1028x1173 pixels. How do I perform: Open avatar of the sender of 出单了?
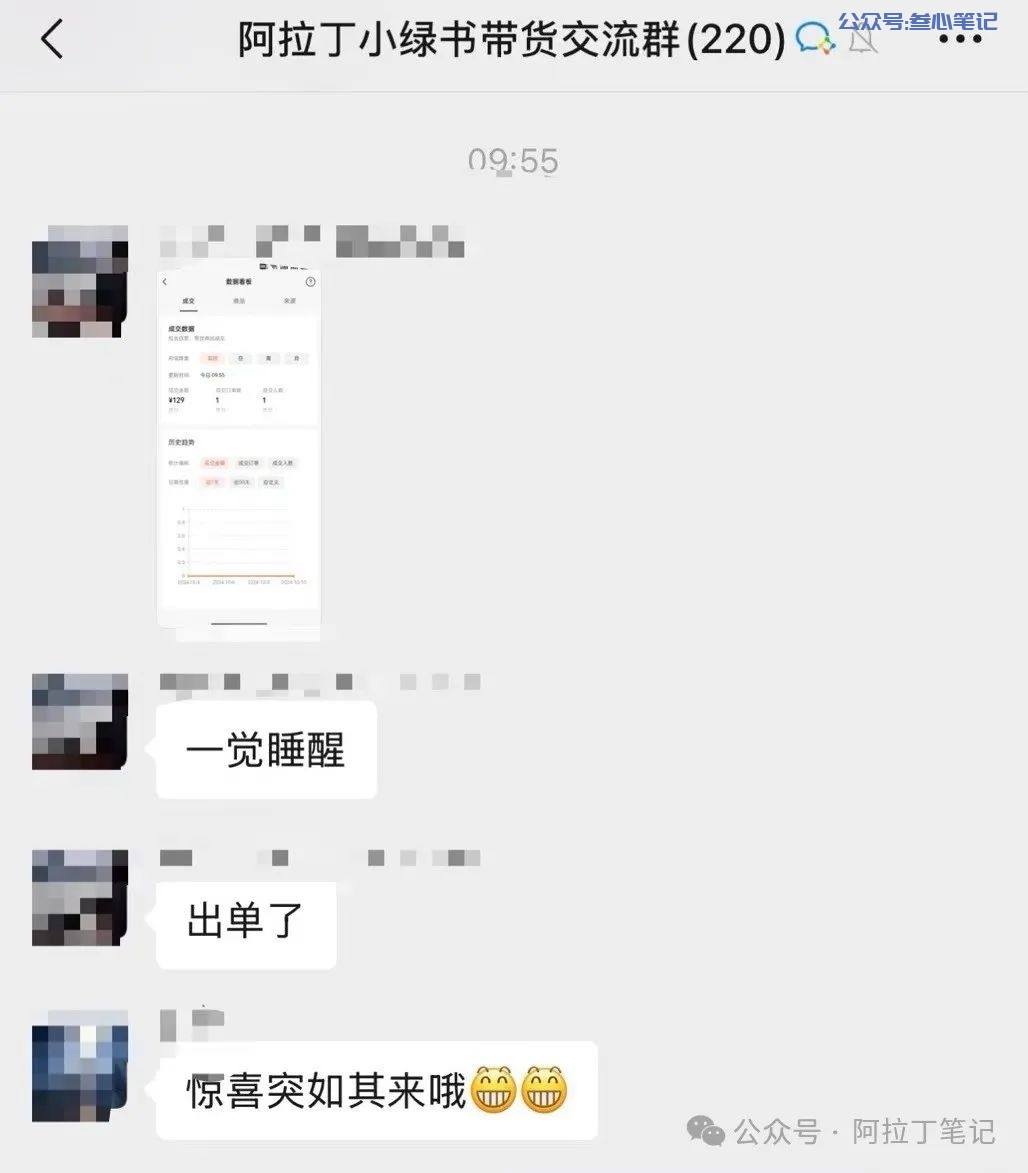click(x=80, y=897)
